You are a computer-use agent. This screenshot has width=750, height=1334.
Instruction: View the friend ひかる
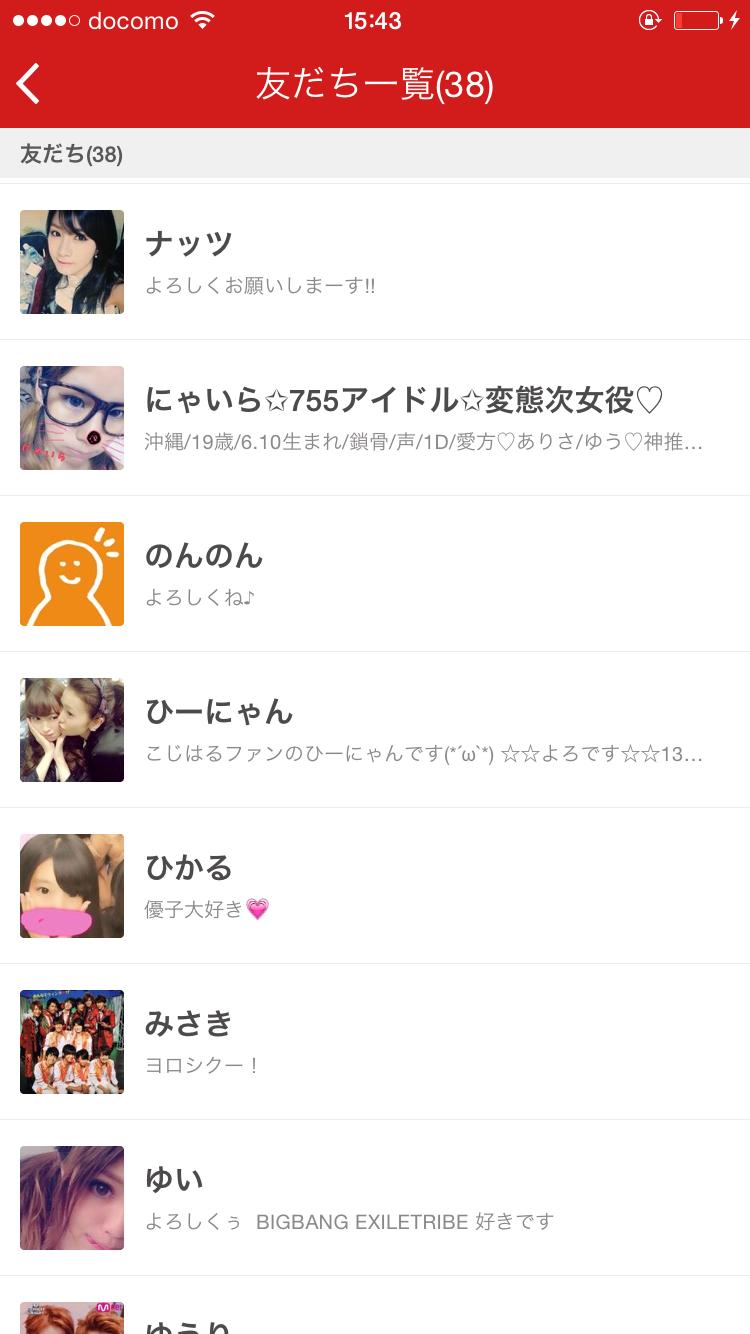coord(375,886)
